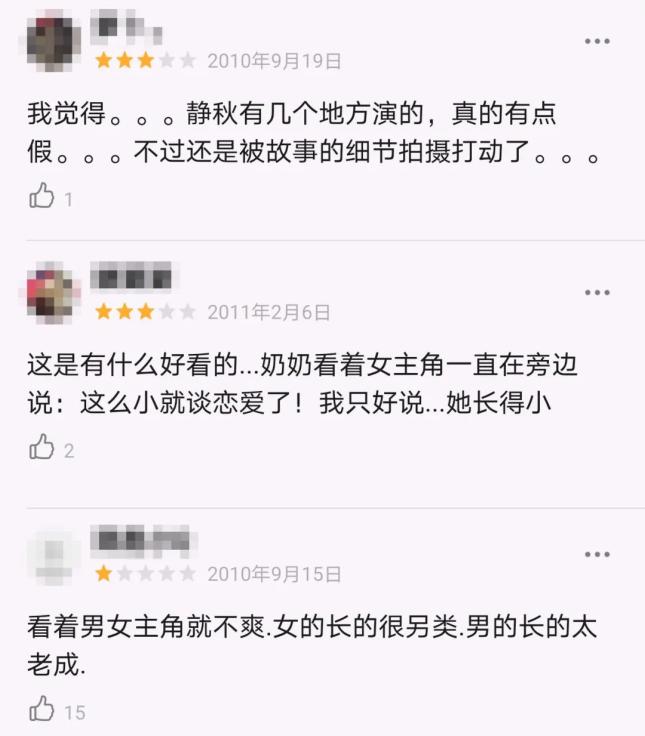The height and width of the screenshot is (736, 645).
Task: Open overflow menu on 2011年2月6日 review
Action: [x=597, y=292]
